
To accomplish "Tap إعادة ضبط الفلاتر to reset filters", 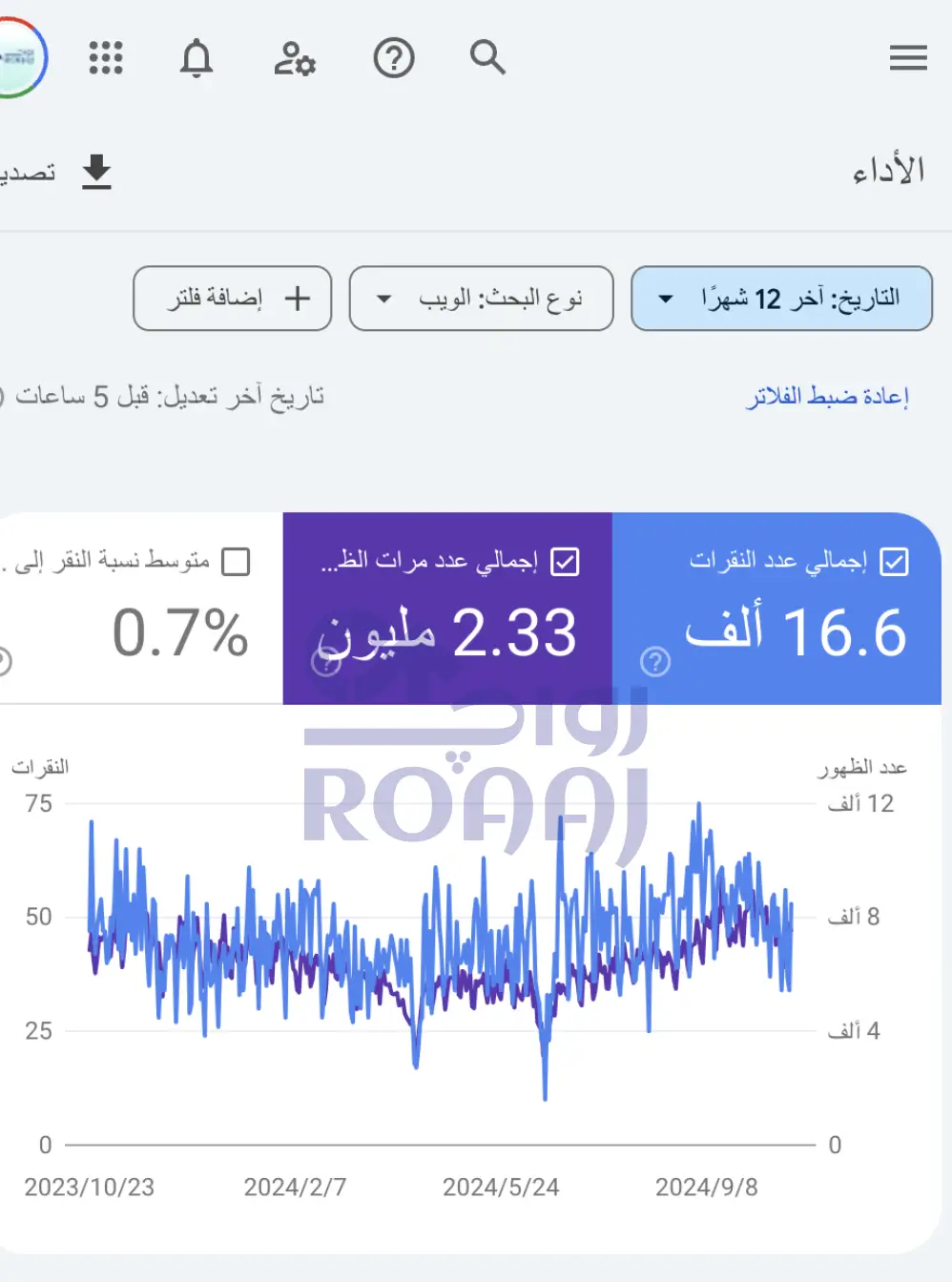I will point(827,397).
